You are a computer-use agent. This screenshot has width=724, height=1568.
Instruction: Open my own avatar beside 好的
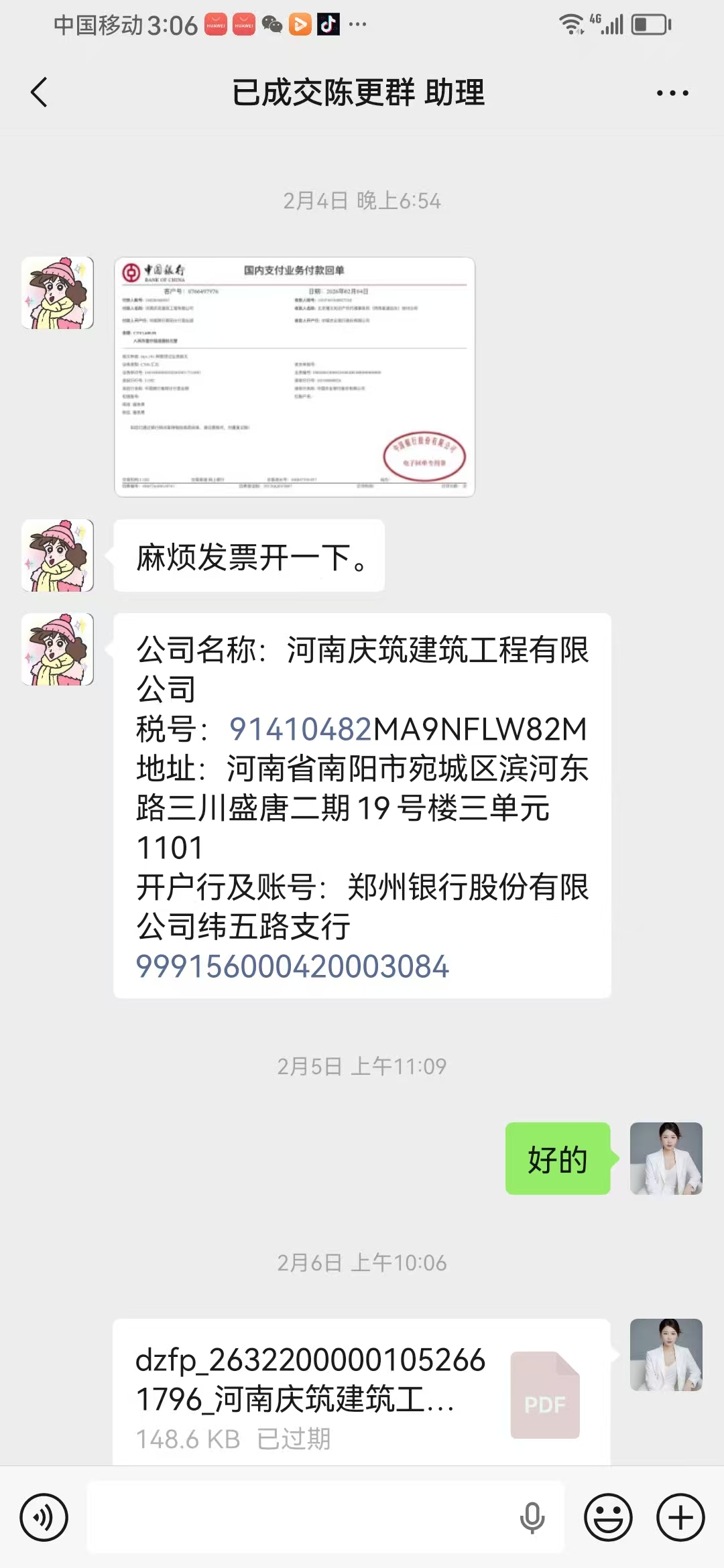[x=666, y=1159]
